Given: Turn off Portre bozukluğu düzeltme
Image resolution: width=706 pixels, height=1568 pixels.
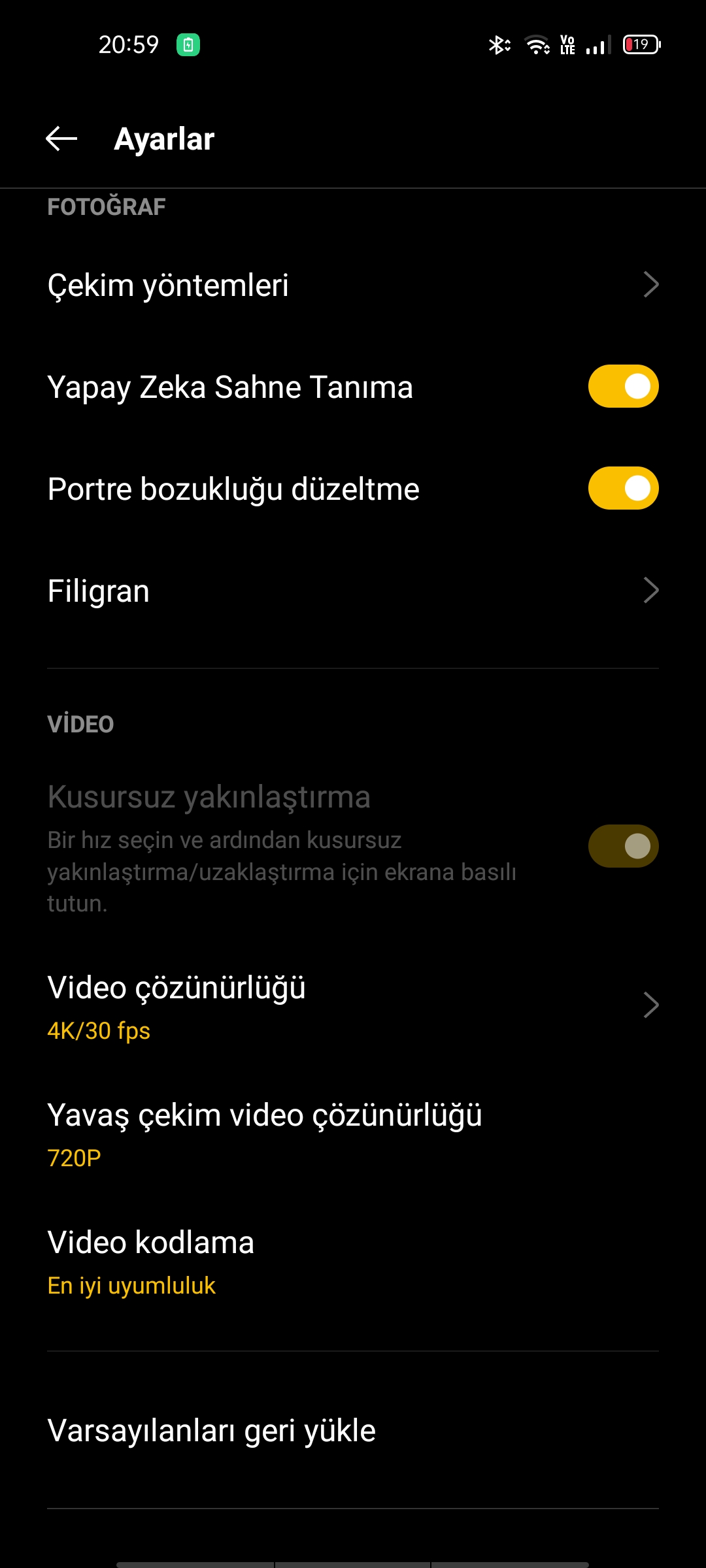Looking at the screenshot, I should click(x=623, y=488).
